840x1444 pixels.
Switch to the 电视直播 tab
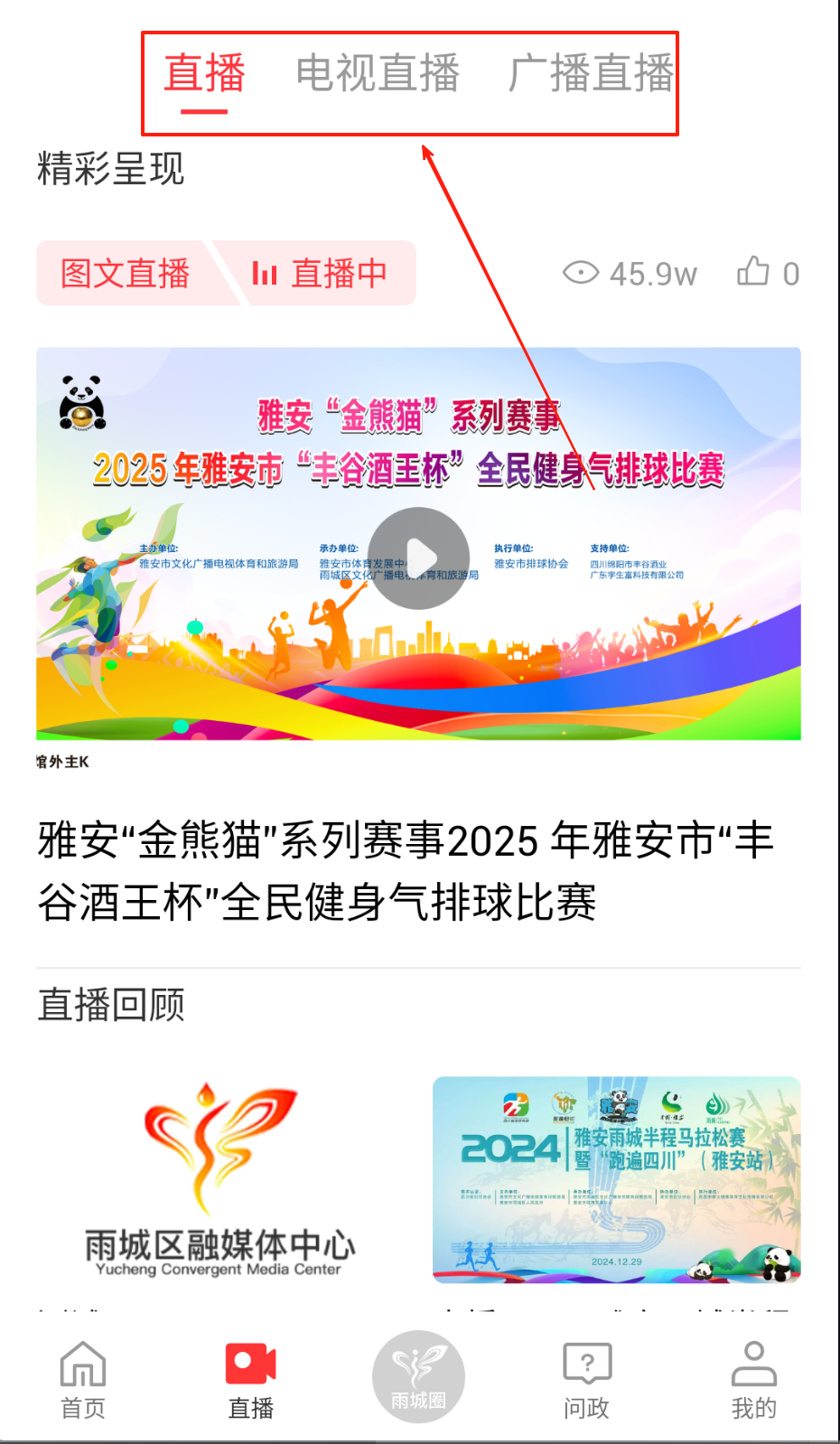click(378, 74)
